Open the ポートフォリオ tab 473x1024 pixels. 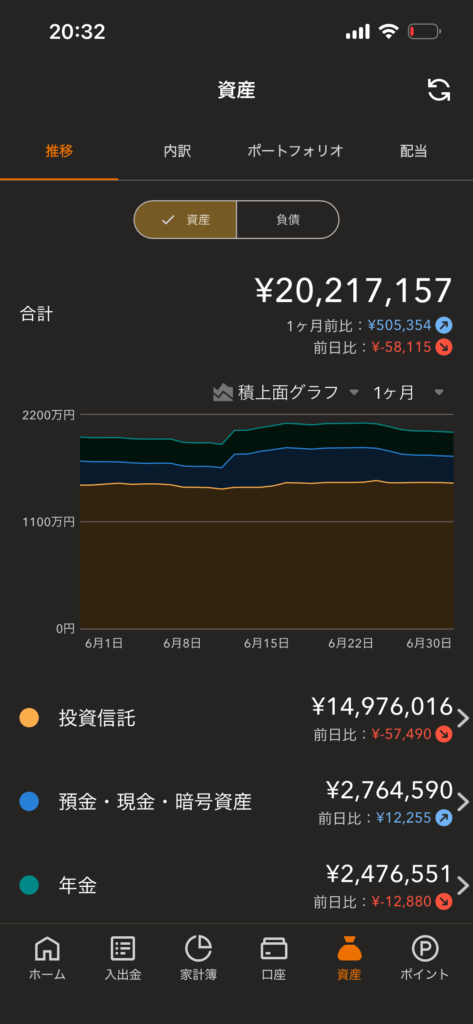(295, 151)
